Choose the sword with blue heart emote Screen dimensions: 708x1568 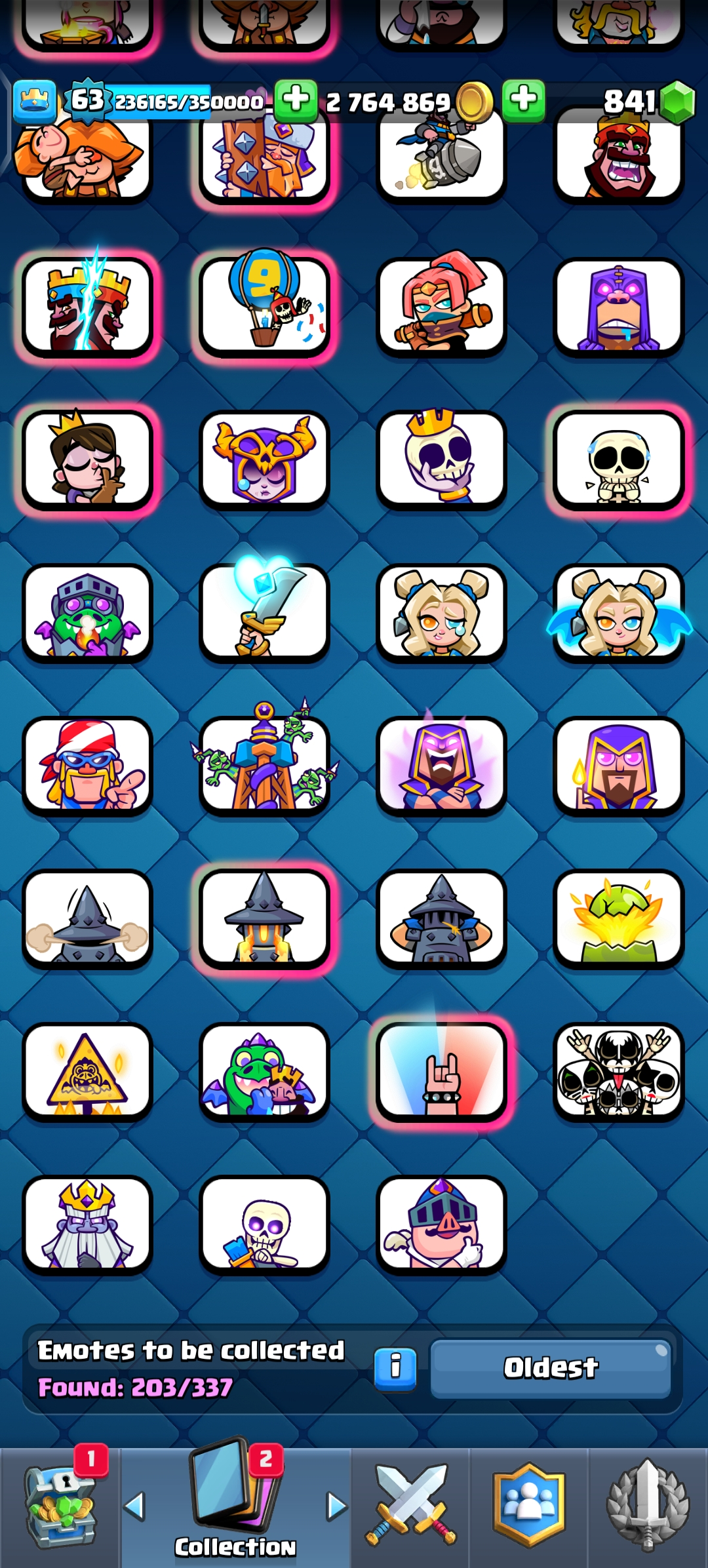coord(265,613)
